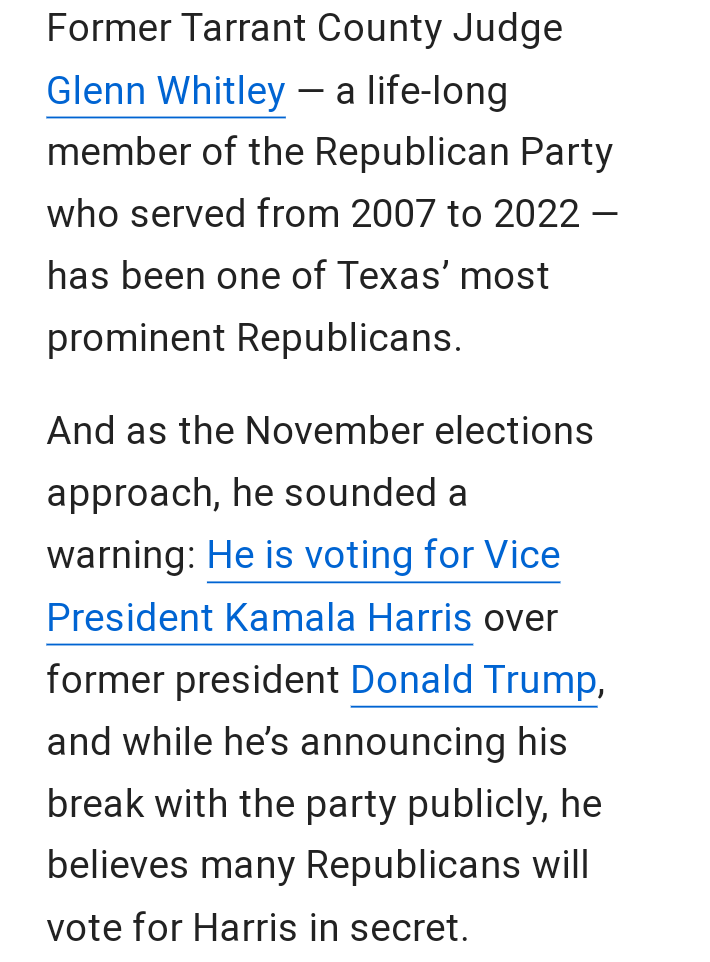Open the link about voting for Kamala Harris
Image resolution: width=710 pixels, height=962 pixels.
383,556
